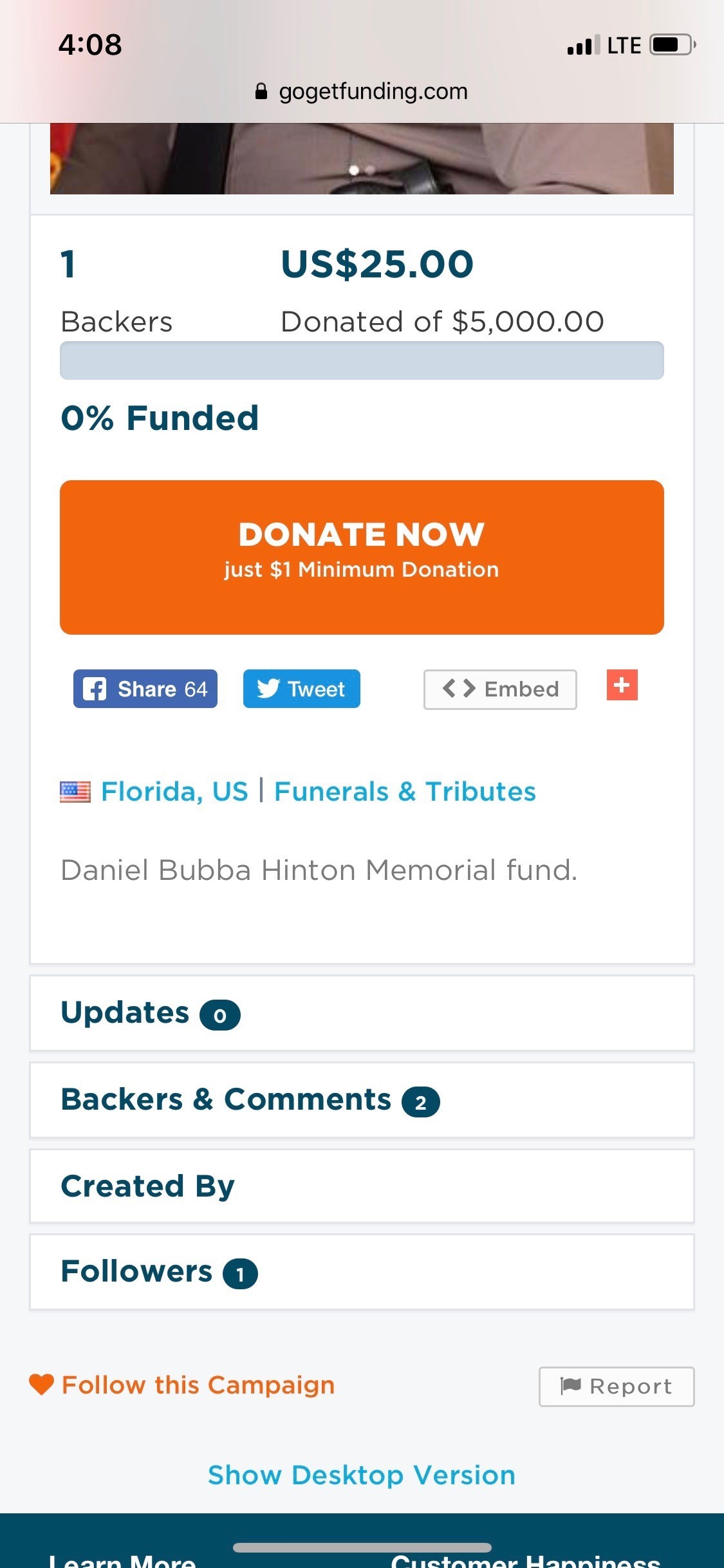Share the campaign on Facebook
The image size is (724, 1568).
point(145,689)
